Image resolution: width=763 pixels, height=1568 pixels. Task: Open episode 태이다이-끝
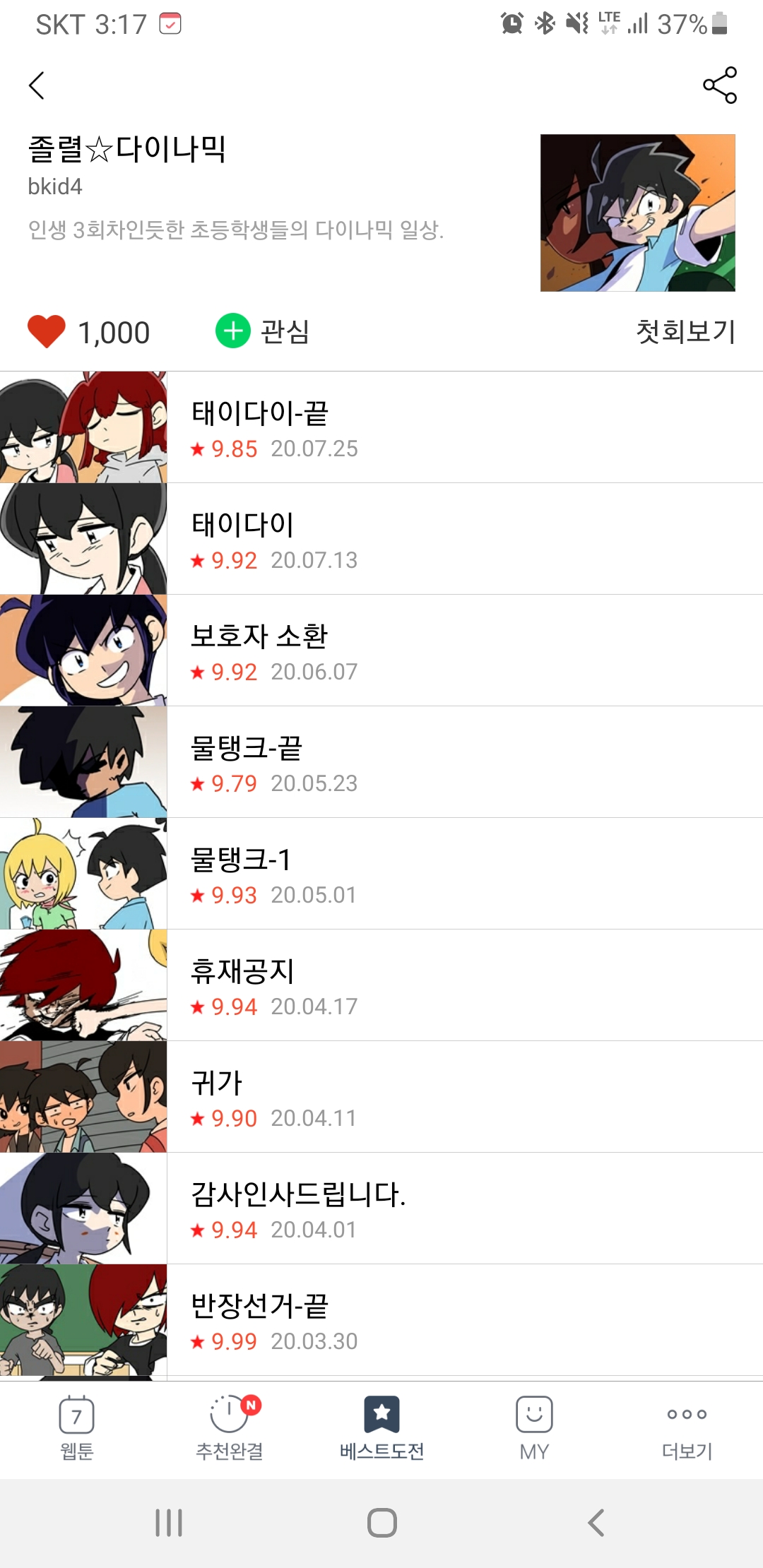pos(381,427)
